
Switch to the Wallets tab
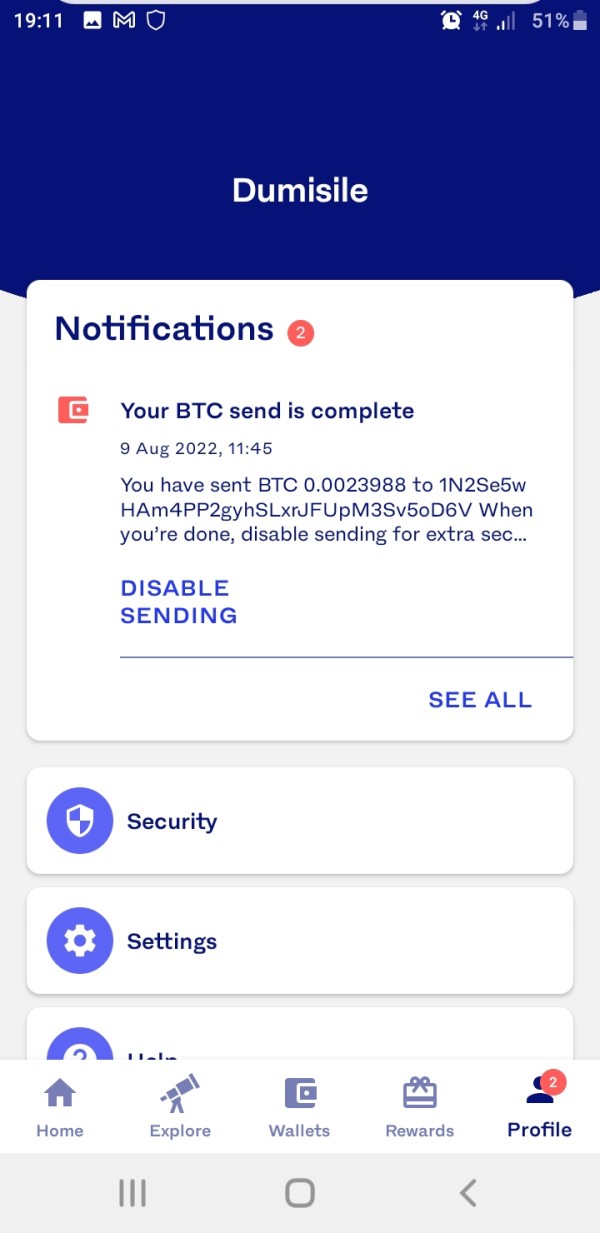click(x=300, y=1107)
